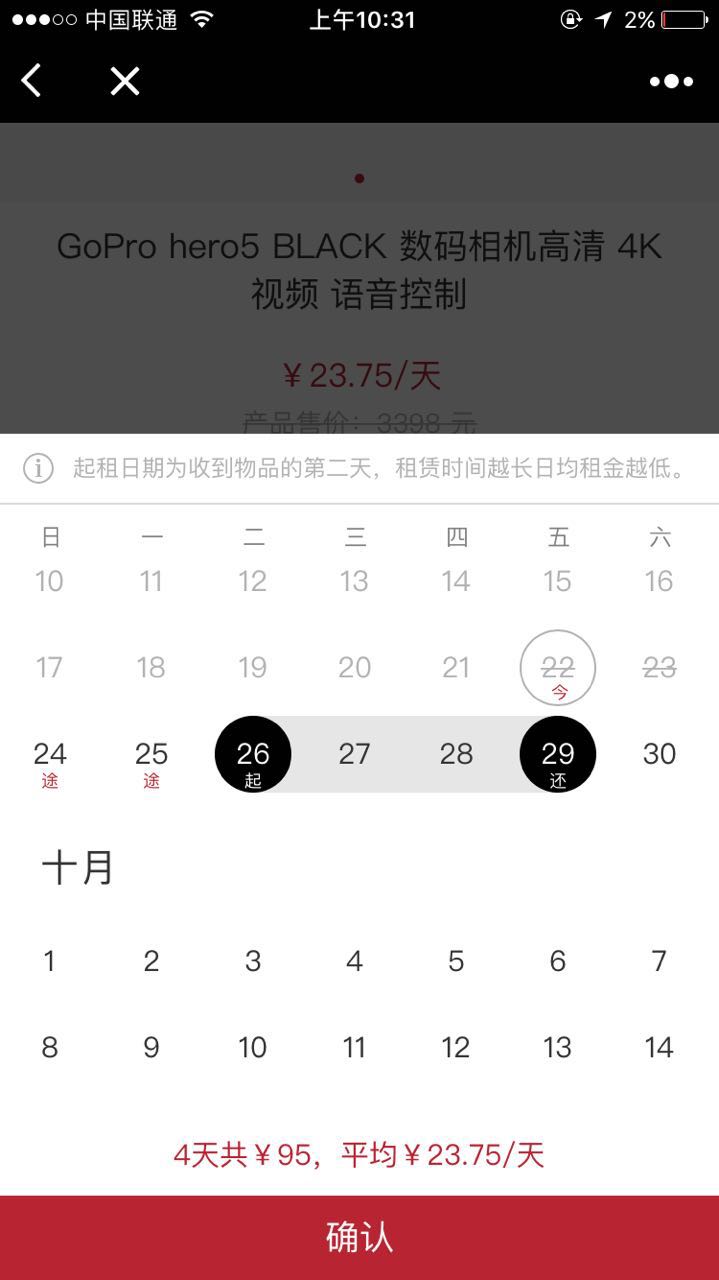
Task: Tap October 3 in the calendar
Action: pyautogui.click(x=252, y=961)
